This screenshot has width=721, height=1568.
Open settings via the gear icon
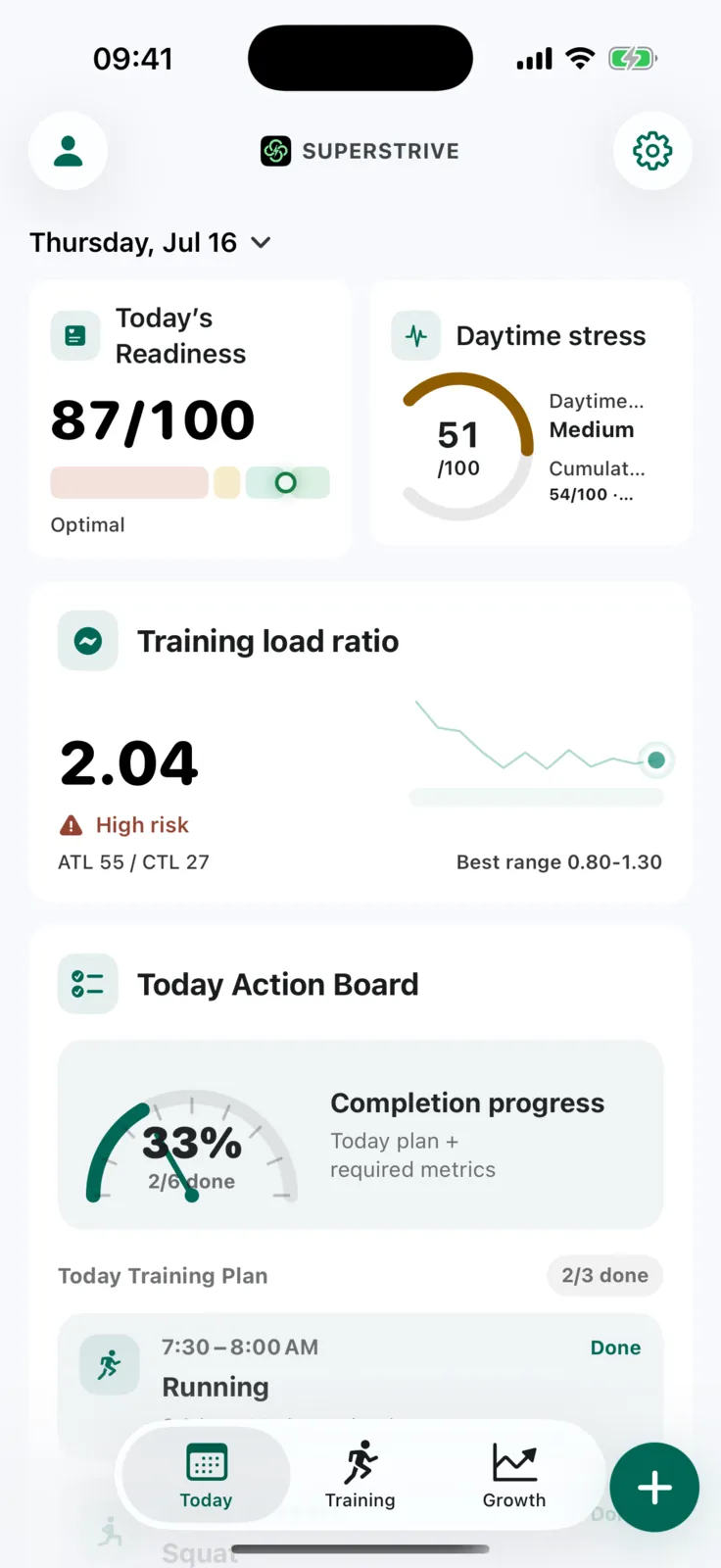tap(652, 151)
